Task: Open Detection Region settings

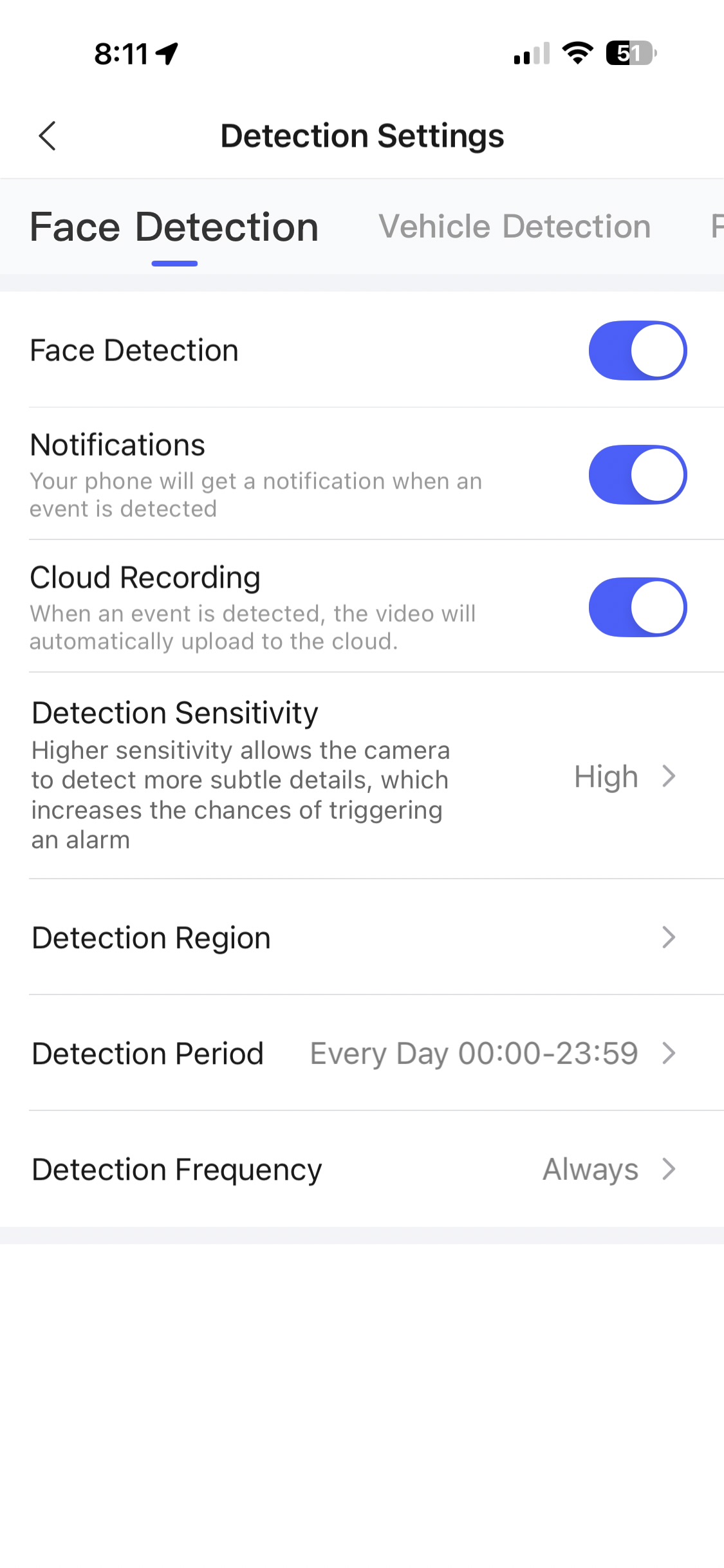Action: click(362, 938)
